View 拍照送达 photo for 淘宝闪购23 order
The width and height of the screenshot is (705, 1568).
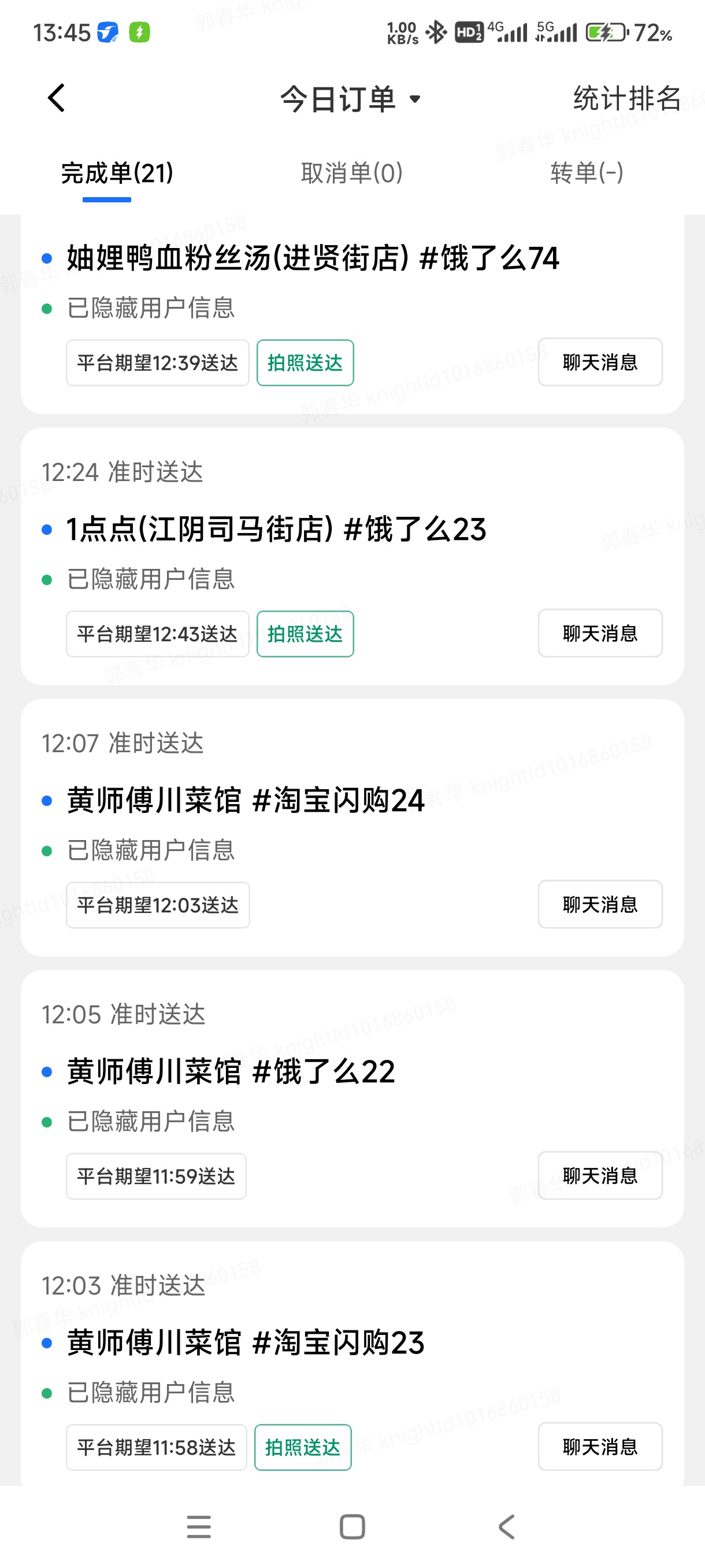pyautogui.click(x=302, y=1447)
